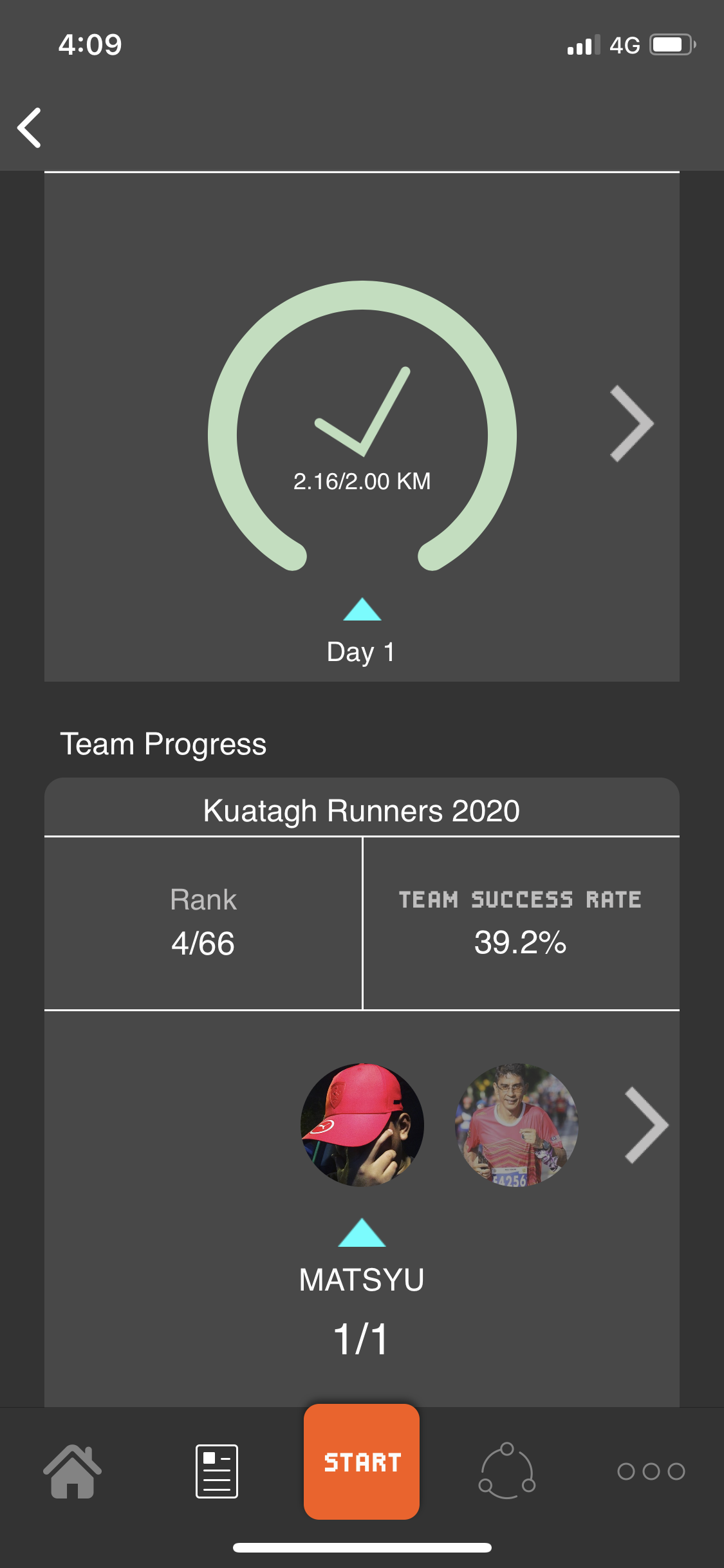Open the social circle tab
The width and height of the screenshot is (724, 1568).
(x=507, y=1471)
